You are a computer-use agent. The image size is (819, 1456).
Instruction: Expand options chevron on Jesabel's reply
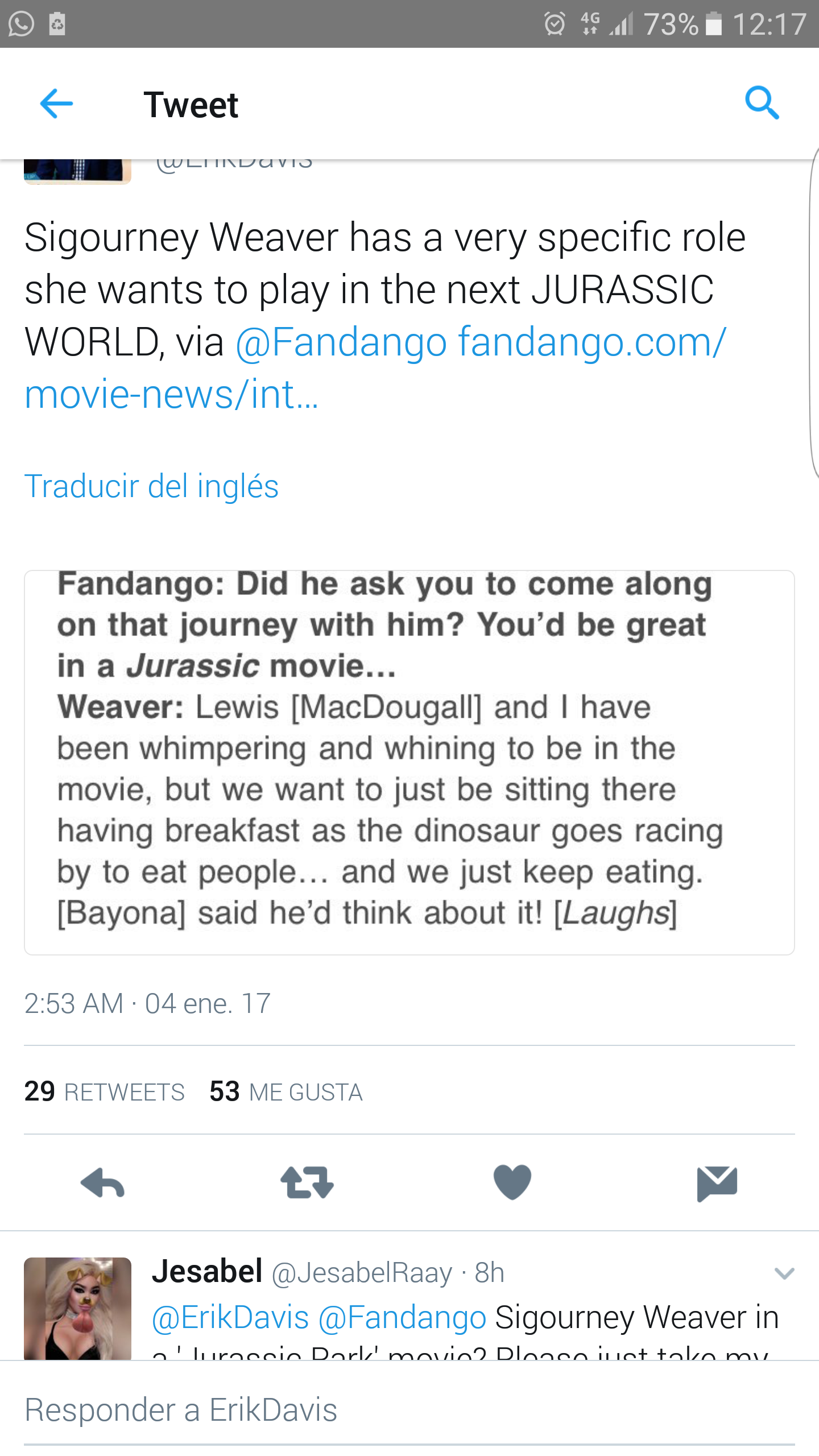pyautogui.click(x=784, y=1273)
